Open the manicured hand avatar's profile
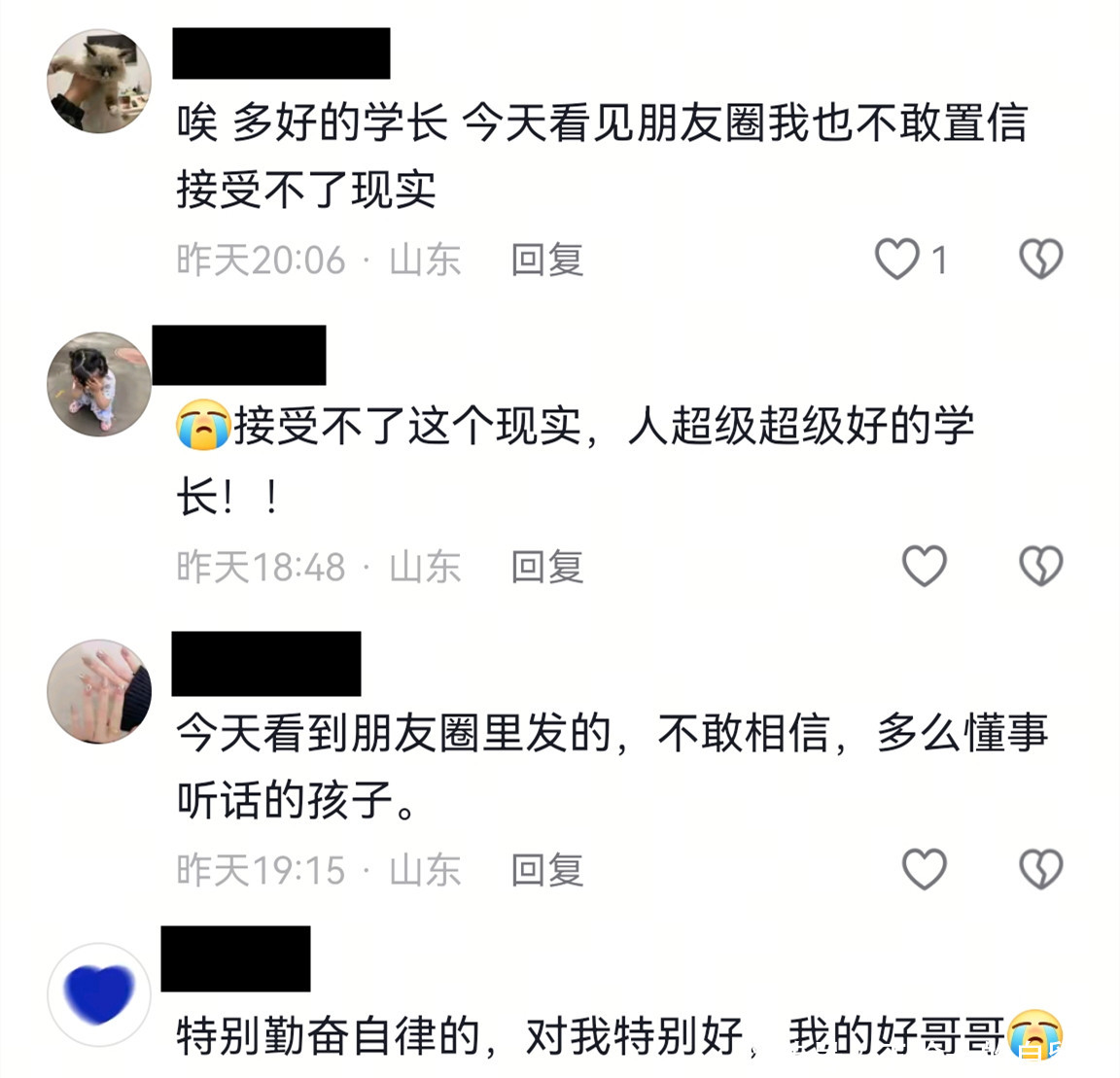The width and height of the screenshot is (1120, 1078). (99, 691)
